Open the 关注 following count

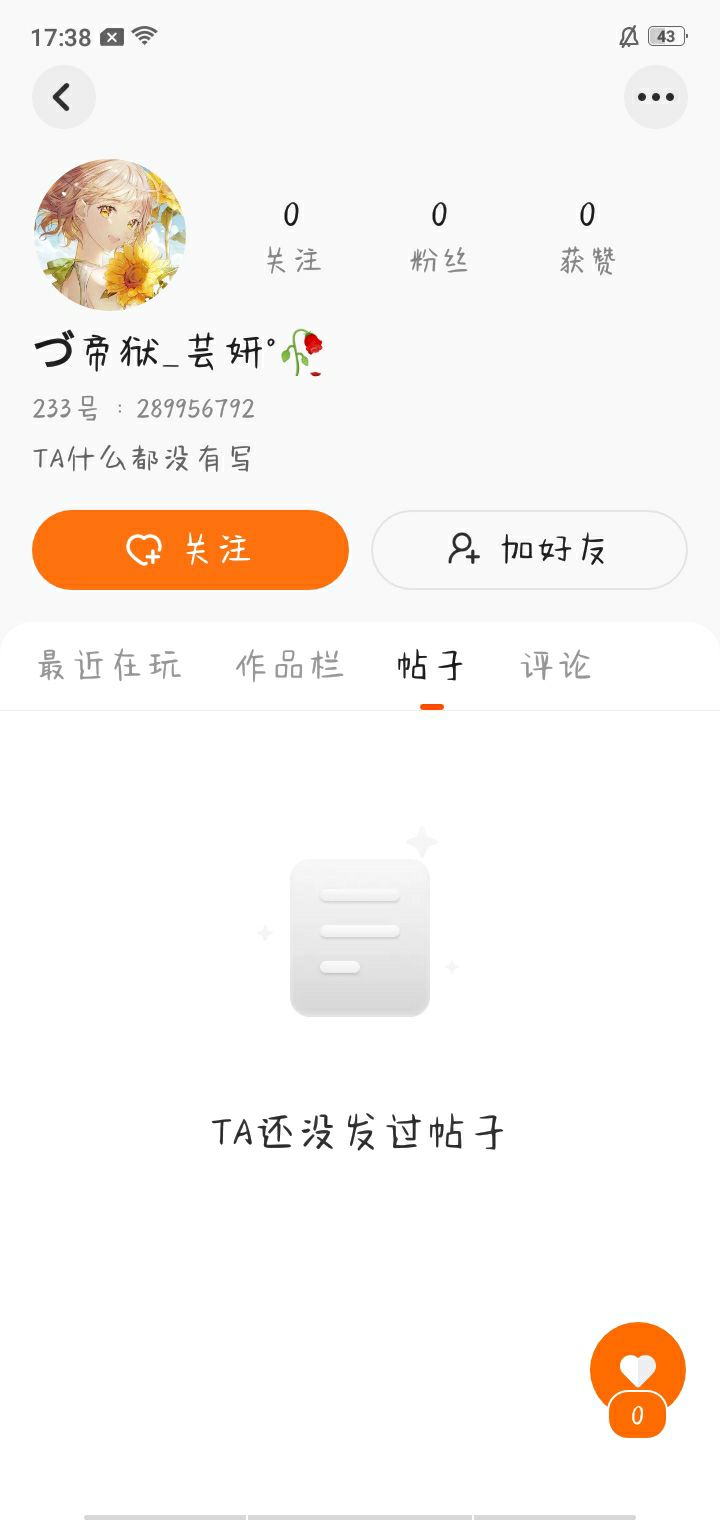click(x=292, y=236)
